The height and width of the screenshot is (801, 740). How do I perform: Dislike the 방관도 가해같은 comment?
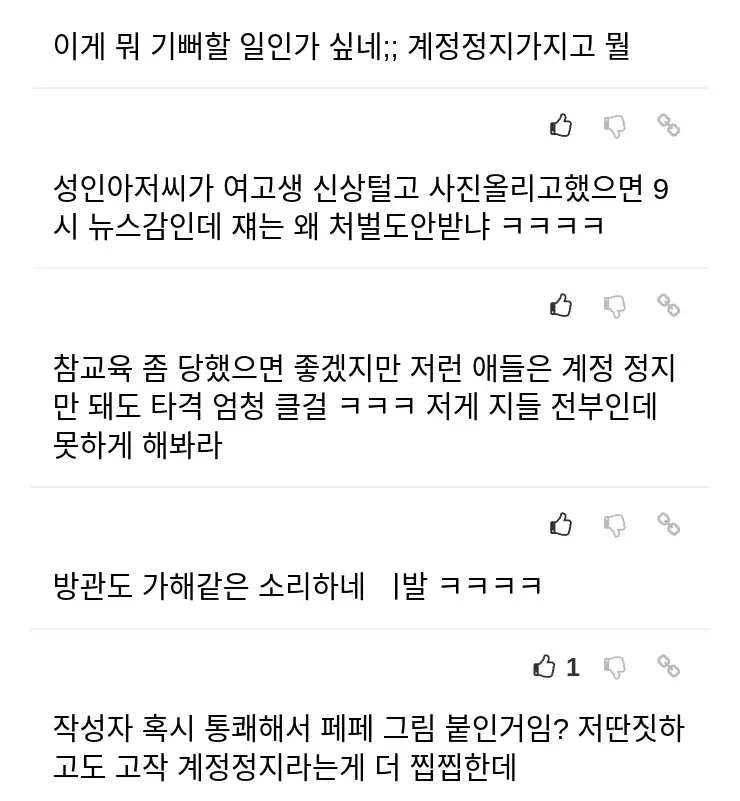pos(615,523)
